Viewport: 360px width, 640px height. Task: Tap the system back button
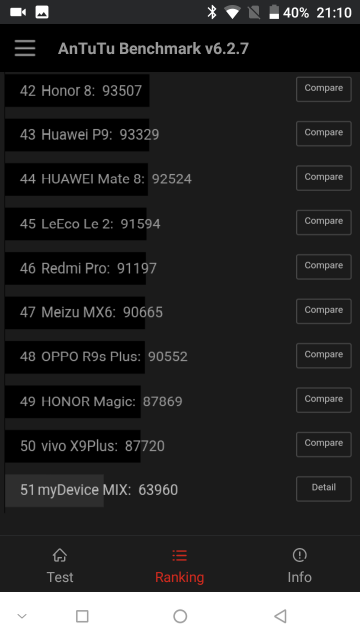tap(280, 616)
